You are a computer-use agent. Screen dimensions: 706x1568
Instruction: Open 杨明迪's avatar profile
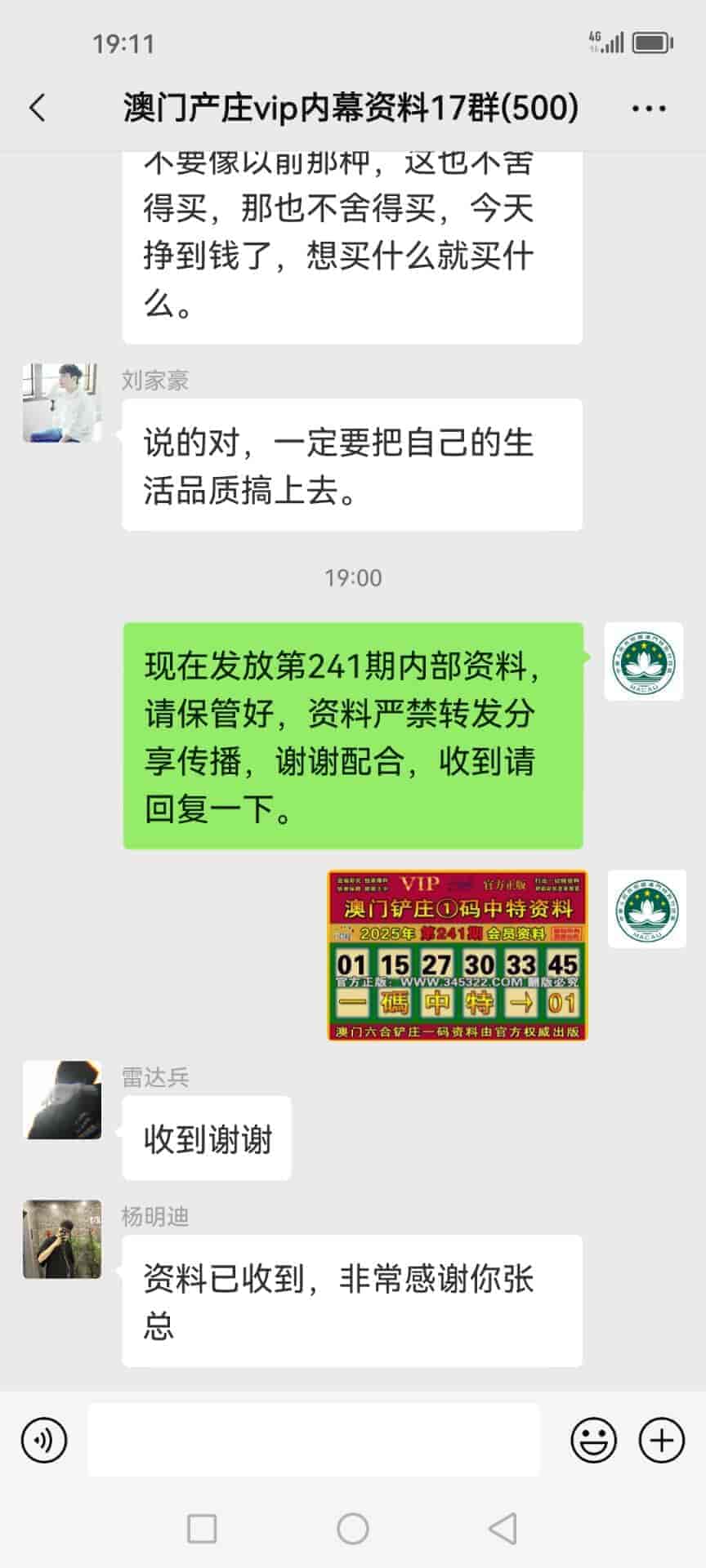pyautogui.click(x=62, y=1239)
